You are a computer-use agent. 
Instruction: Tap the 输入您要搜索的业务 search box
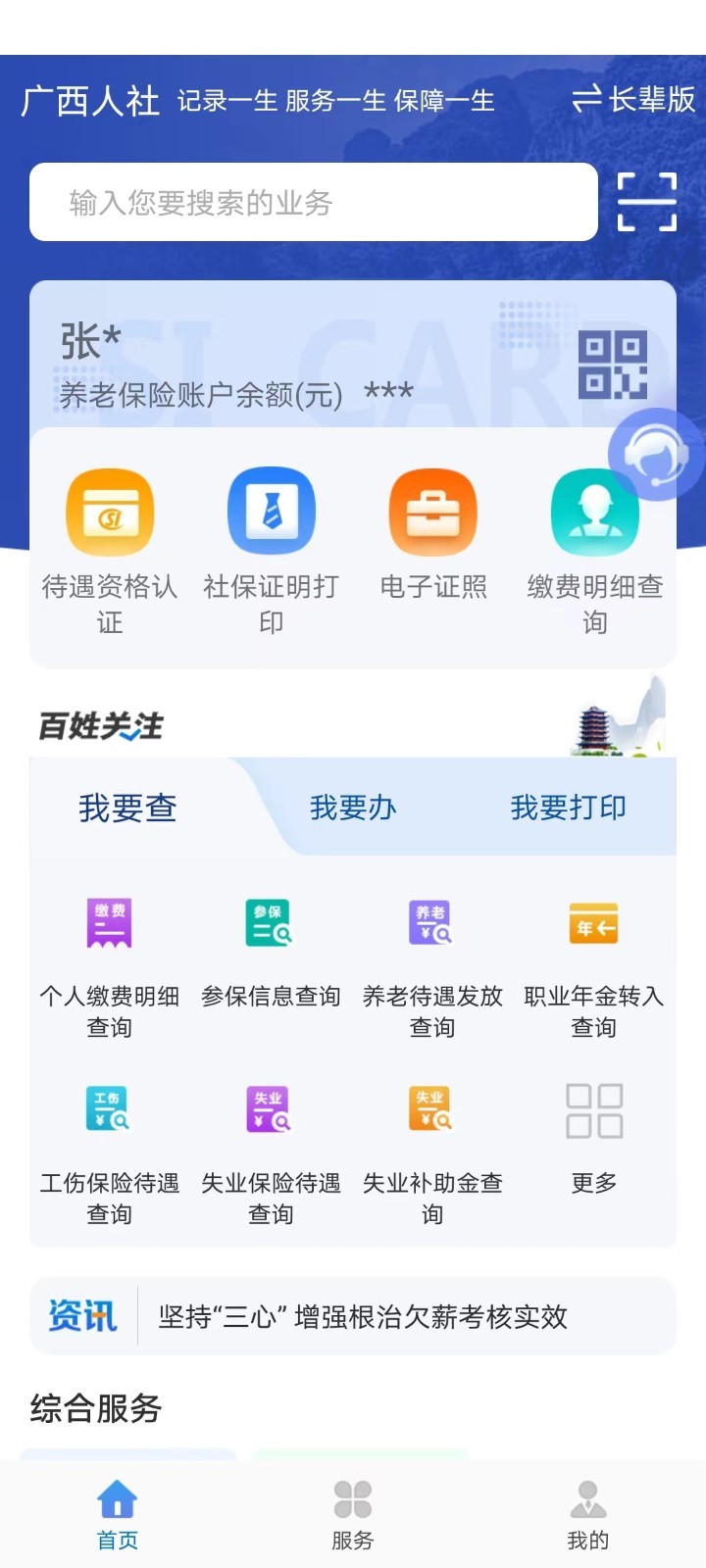314,202
